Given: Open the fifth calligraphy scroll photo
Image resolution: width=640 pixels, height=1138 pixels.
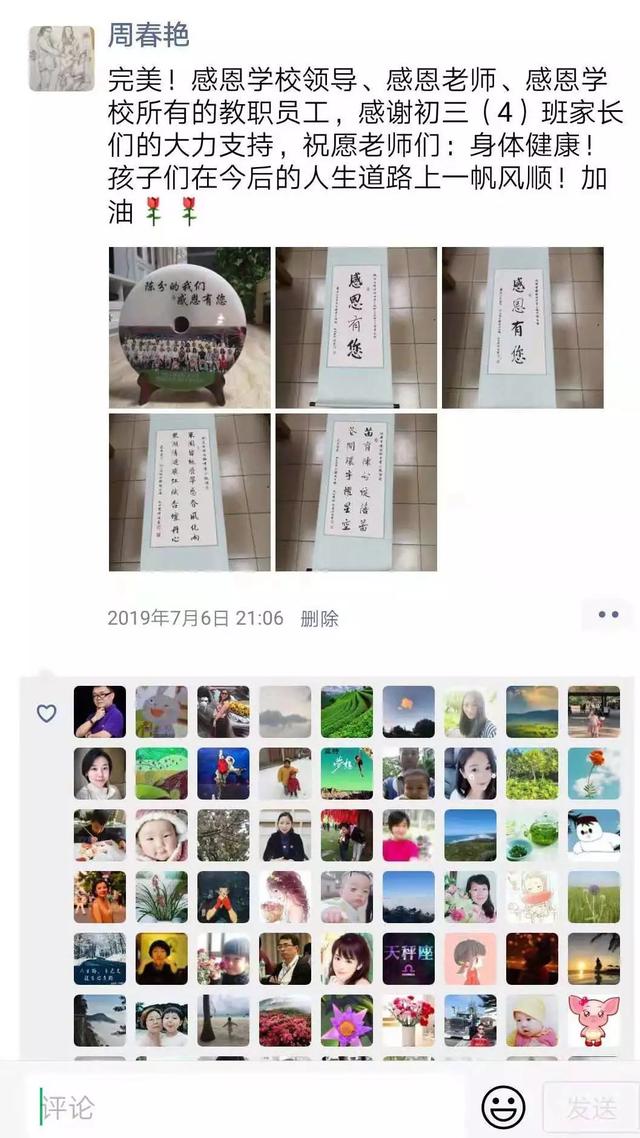Looking at the screenshot, I should pos(356,492).
